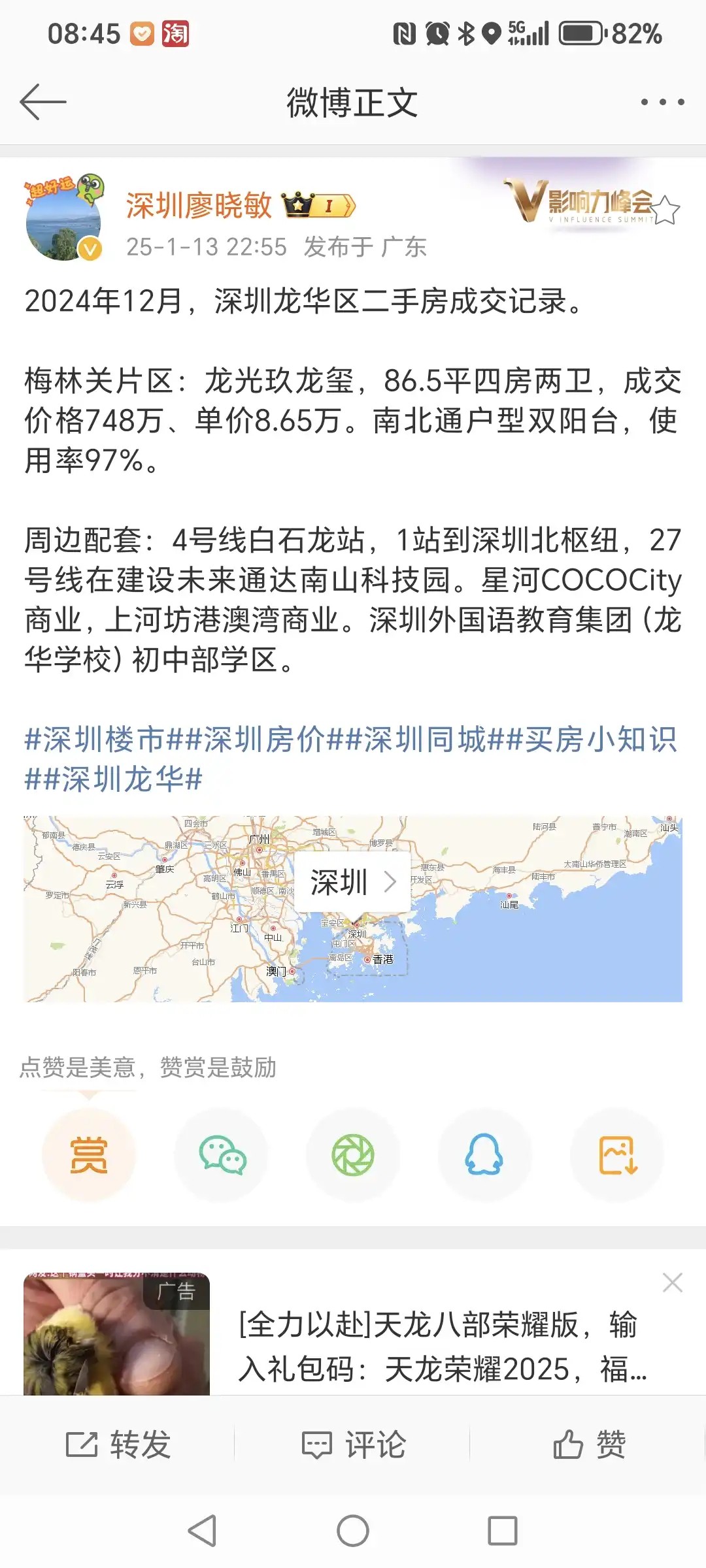This screenshot has height=1568, width=706.
Task: Go back from the Weibo post
Action: point(43,102)
